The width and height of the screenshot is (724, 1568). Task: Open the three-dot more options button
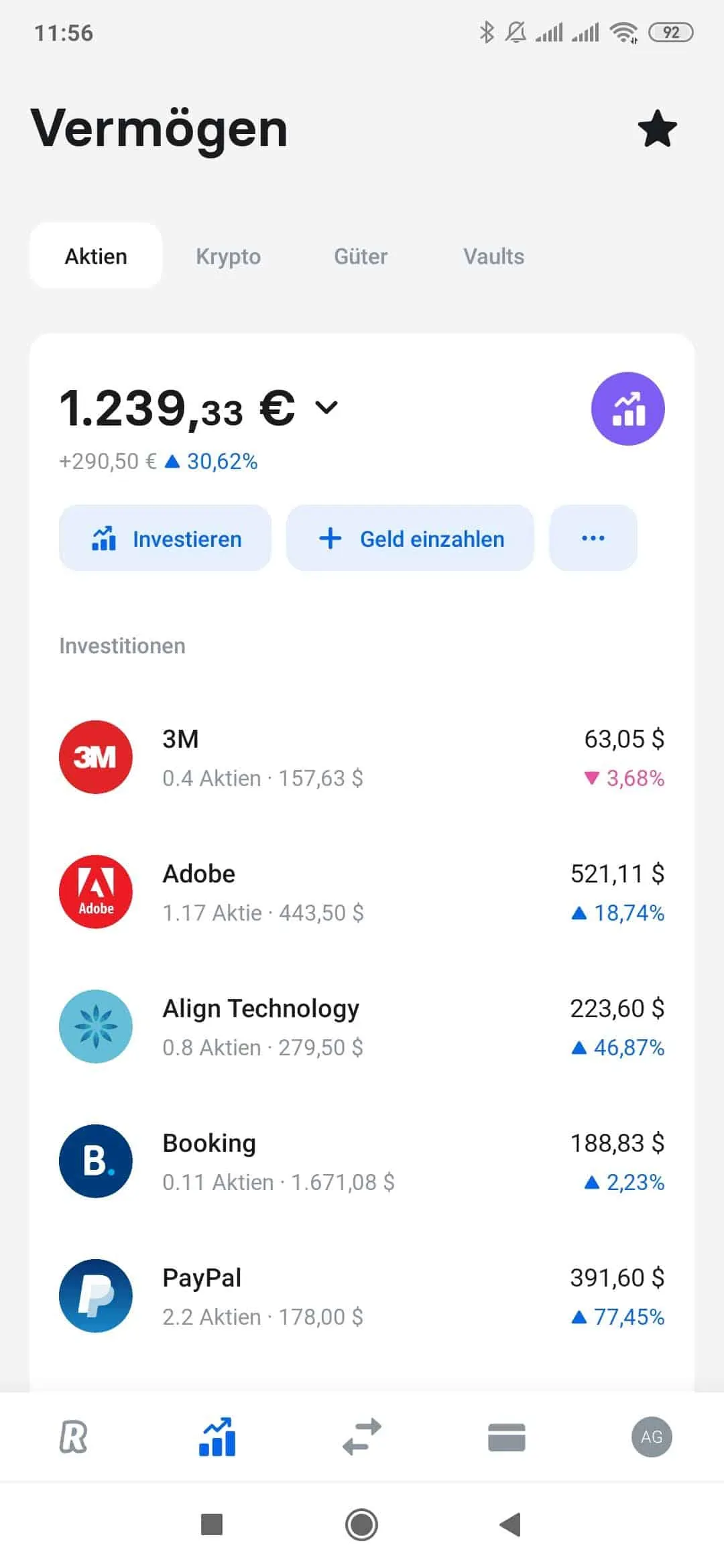click(593, 538)
